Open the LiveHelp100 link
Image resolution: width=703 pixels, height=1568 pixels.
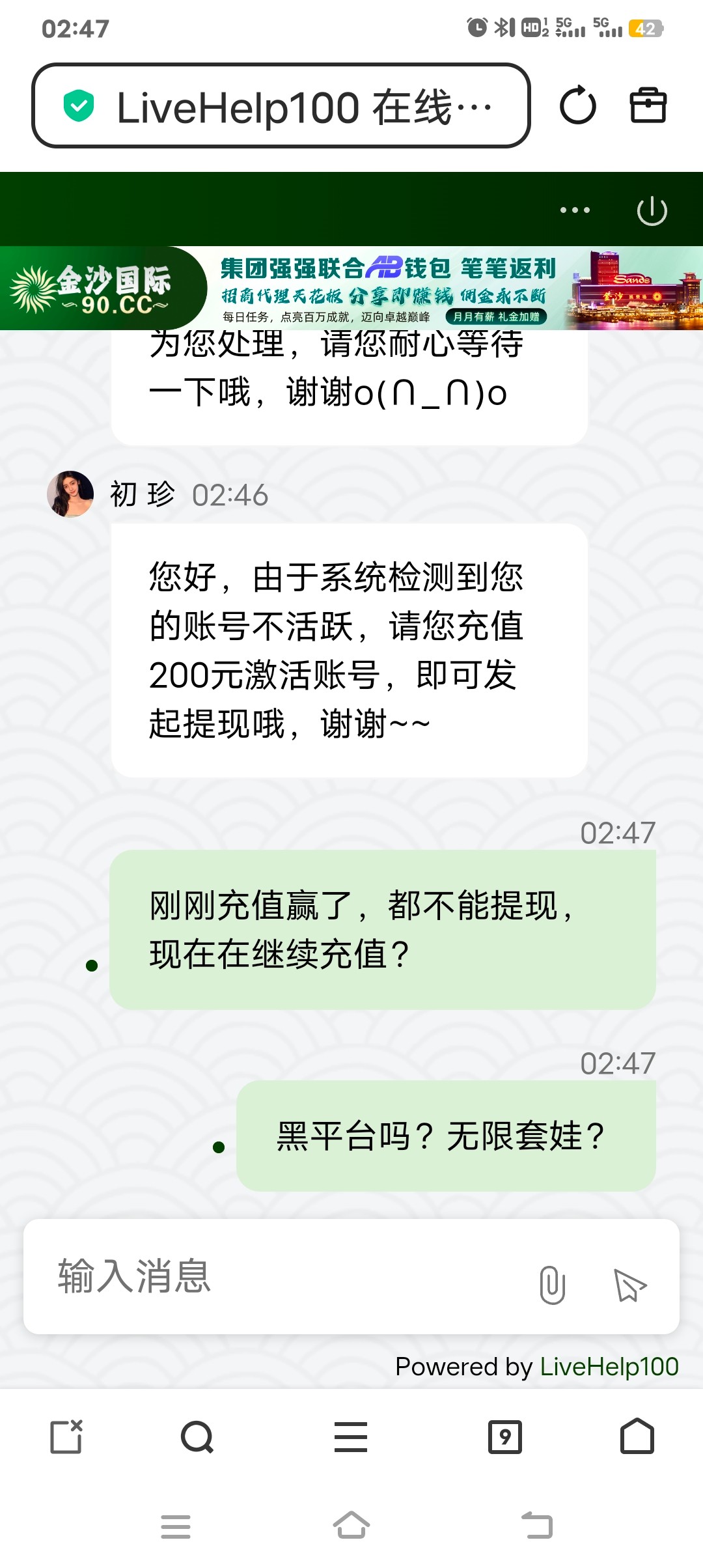[609, 1366]
